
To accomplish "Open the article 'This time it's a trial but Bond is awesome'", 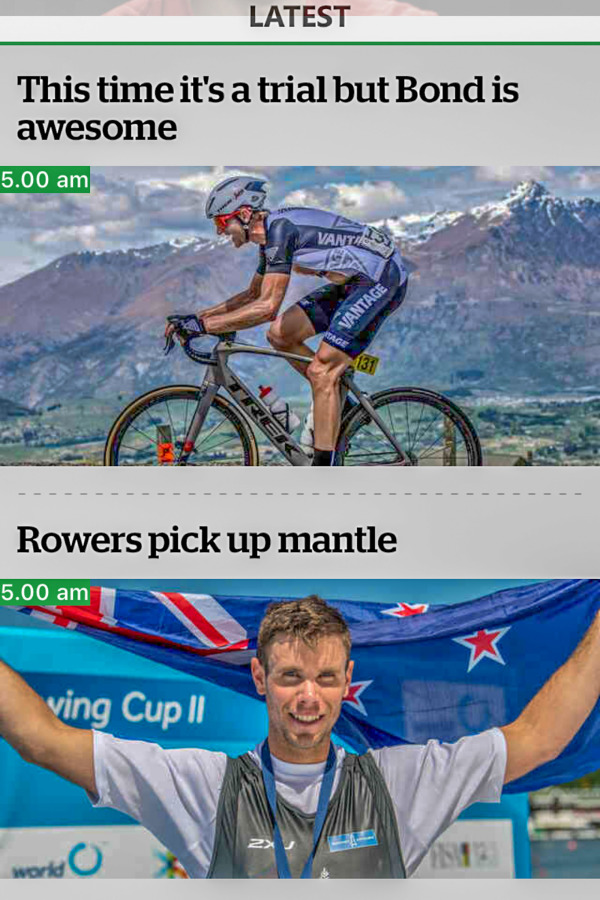I will click(x=268, y=108).
